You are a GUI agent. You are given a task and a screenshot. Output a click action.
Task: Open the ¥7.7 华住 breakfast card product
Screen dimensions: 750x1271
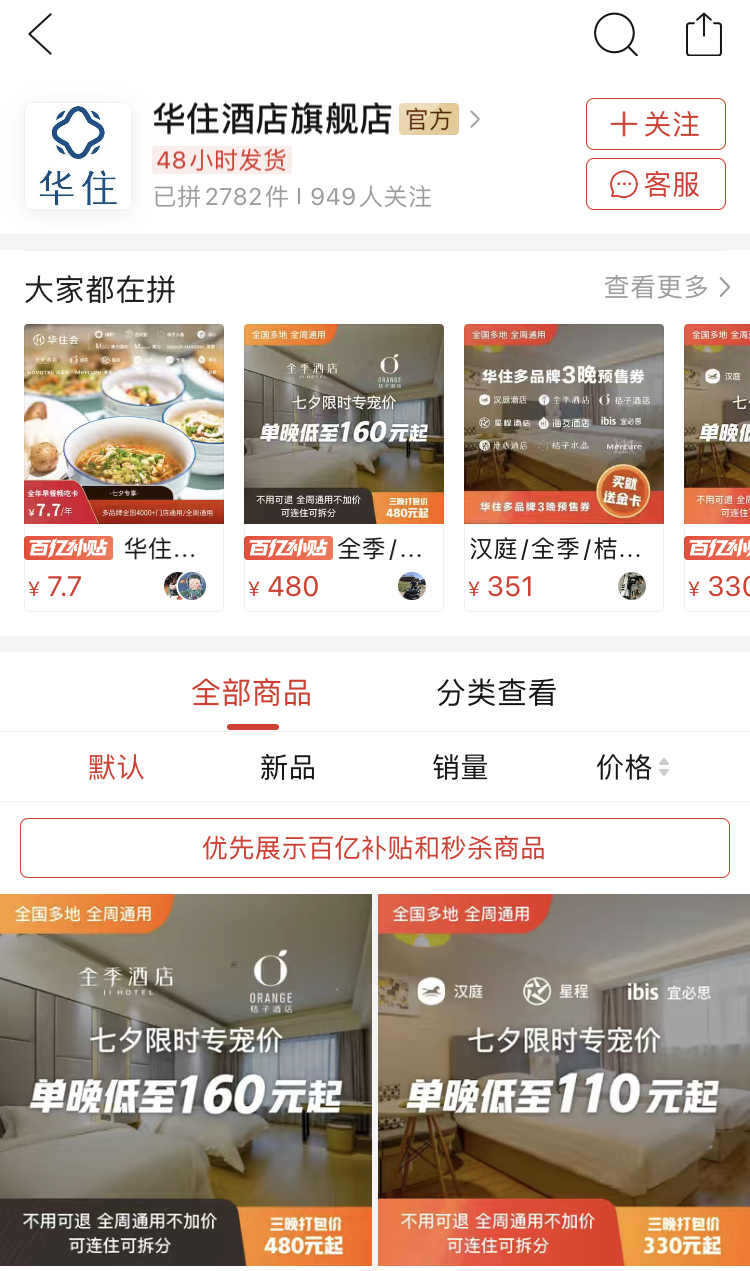point(124,467)
